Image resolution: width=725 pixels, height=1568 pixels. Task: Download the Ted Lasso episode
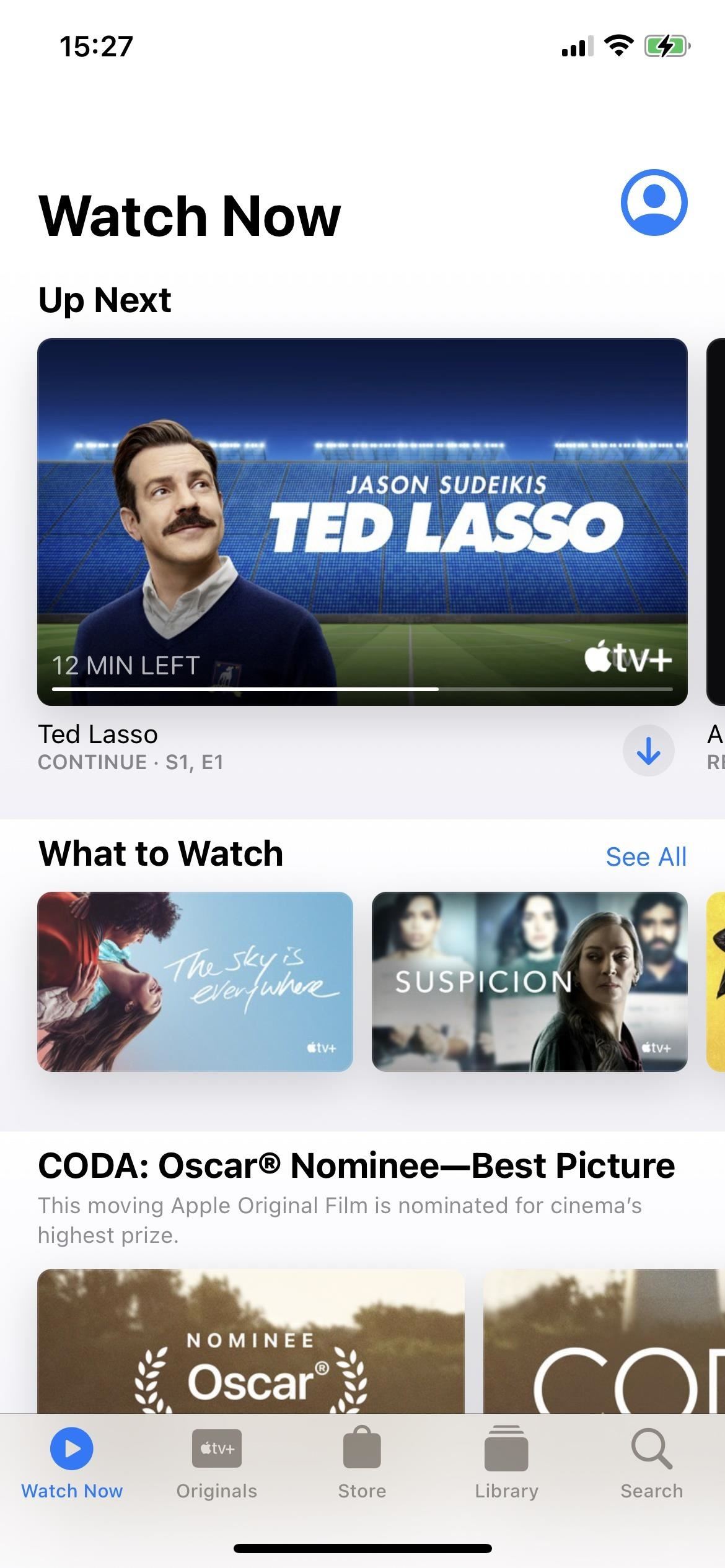[648, 751]
